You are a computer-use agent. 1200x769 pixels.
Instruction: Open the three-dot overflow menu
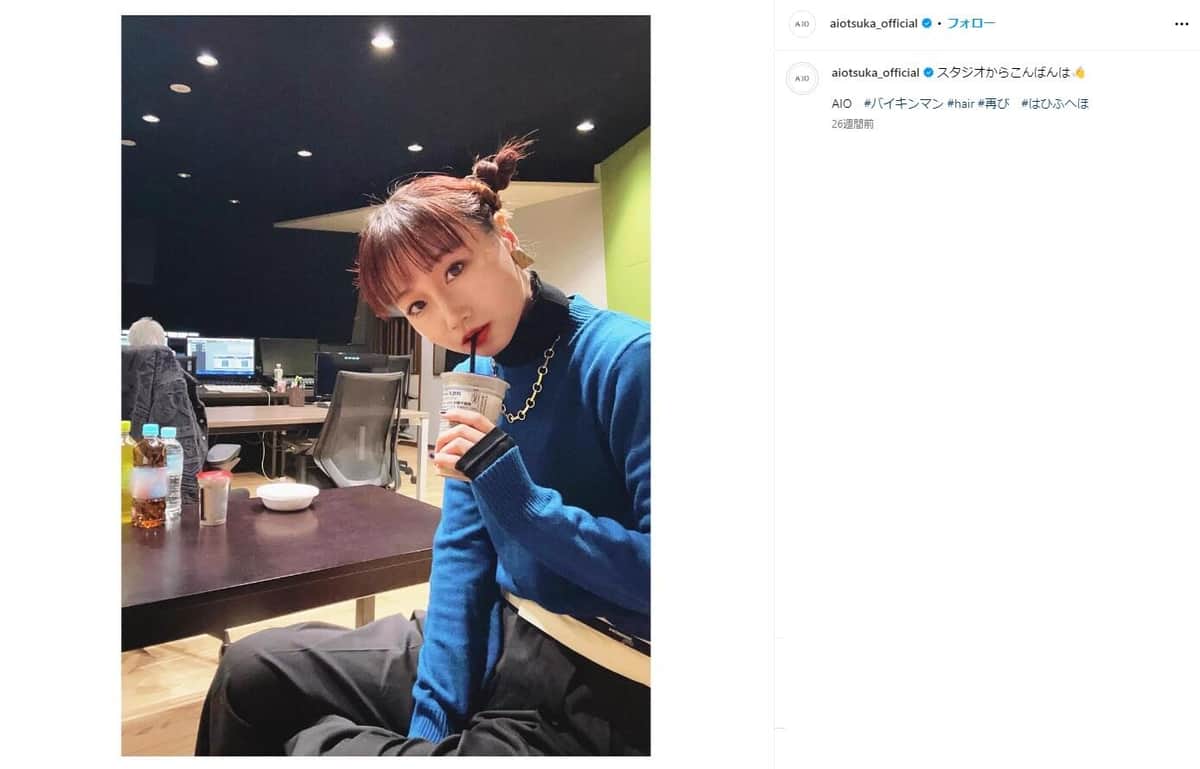click(x=1181, y=24)
